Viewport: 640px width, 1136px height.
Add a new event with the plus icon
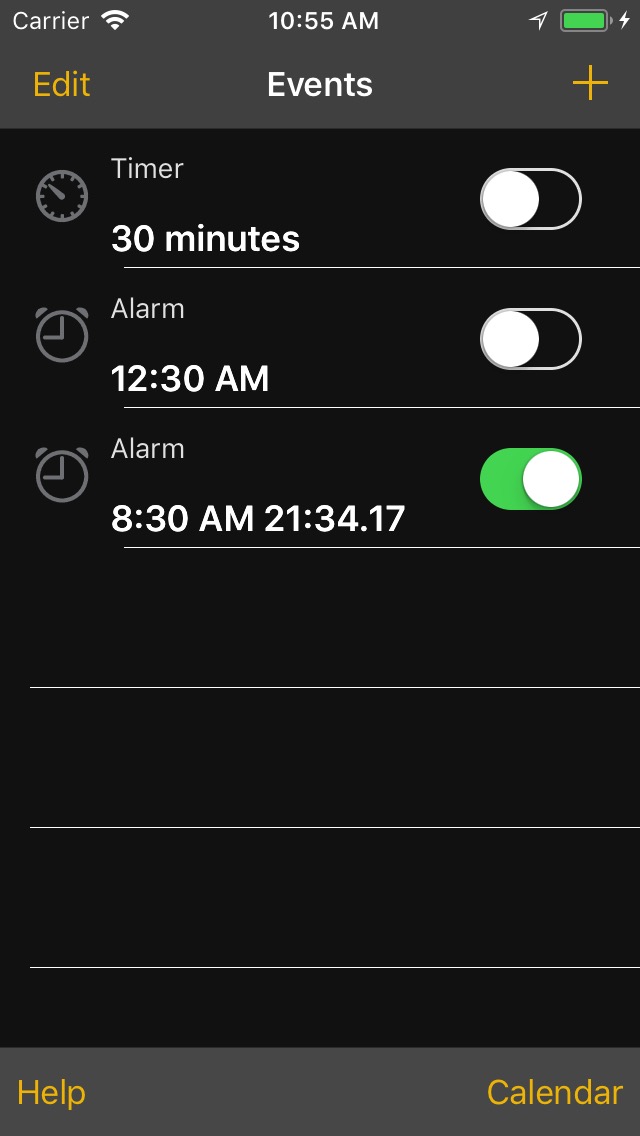(590, 83)
